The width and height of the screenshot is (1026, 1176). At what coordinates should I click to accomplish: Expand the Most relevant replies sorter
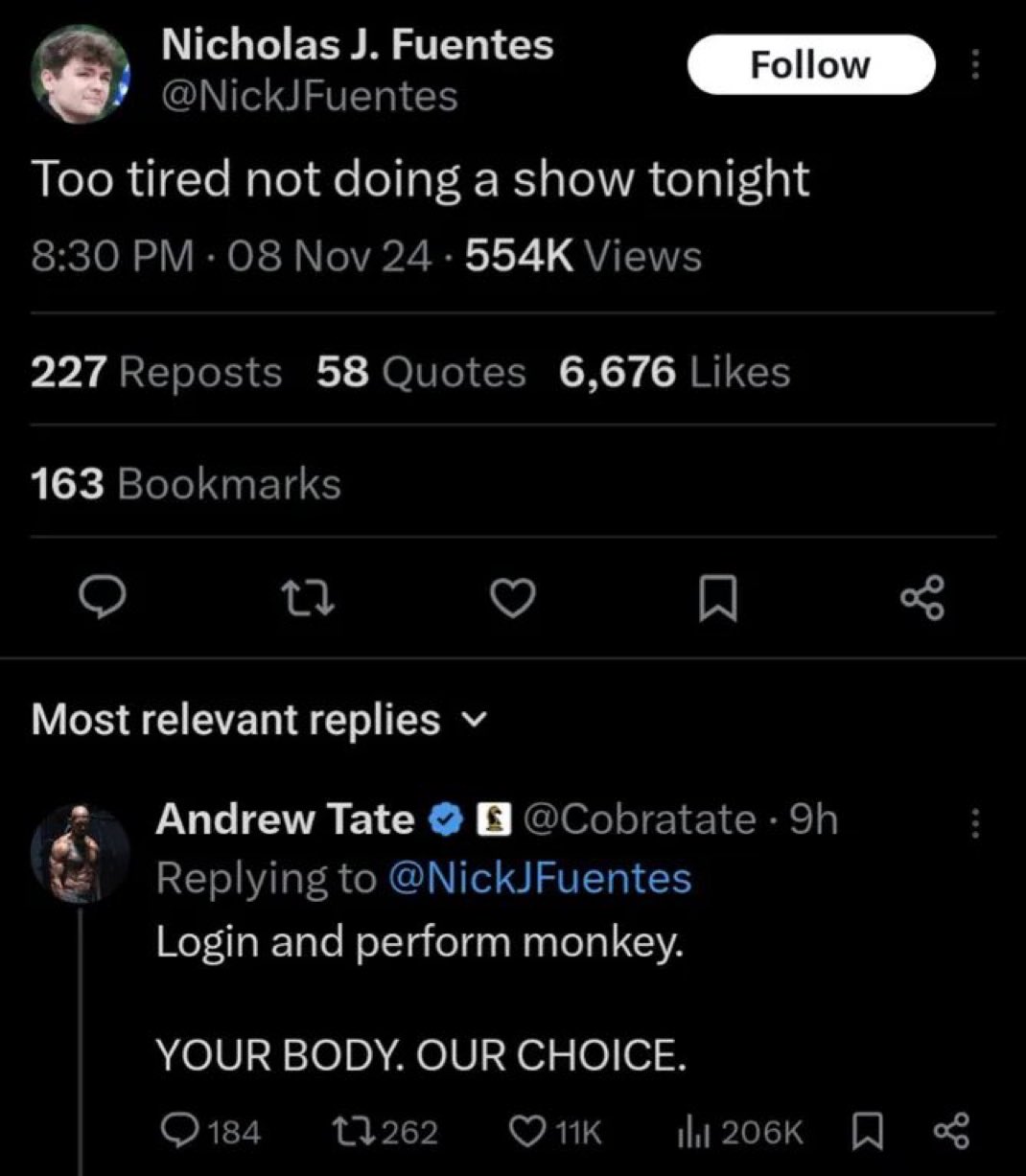261,719
